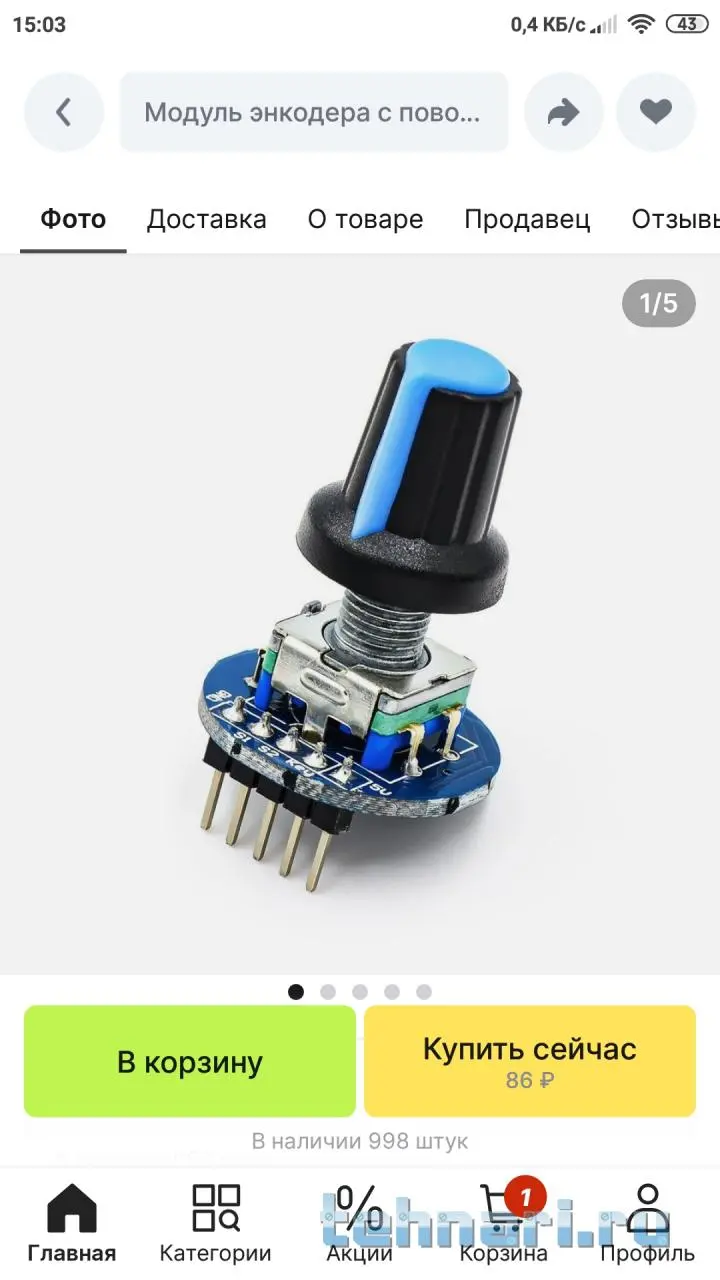
Task: Switch to the Продавец tab
Action: 527,219
